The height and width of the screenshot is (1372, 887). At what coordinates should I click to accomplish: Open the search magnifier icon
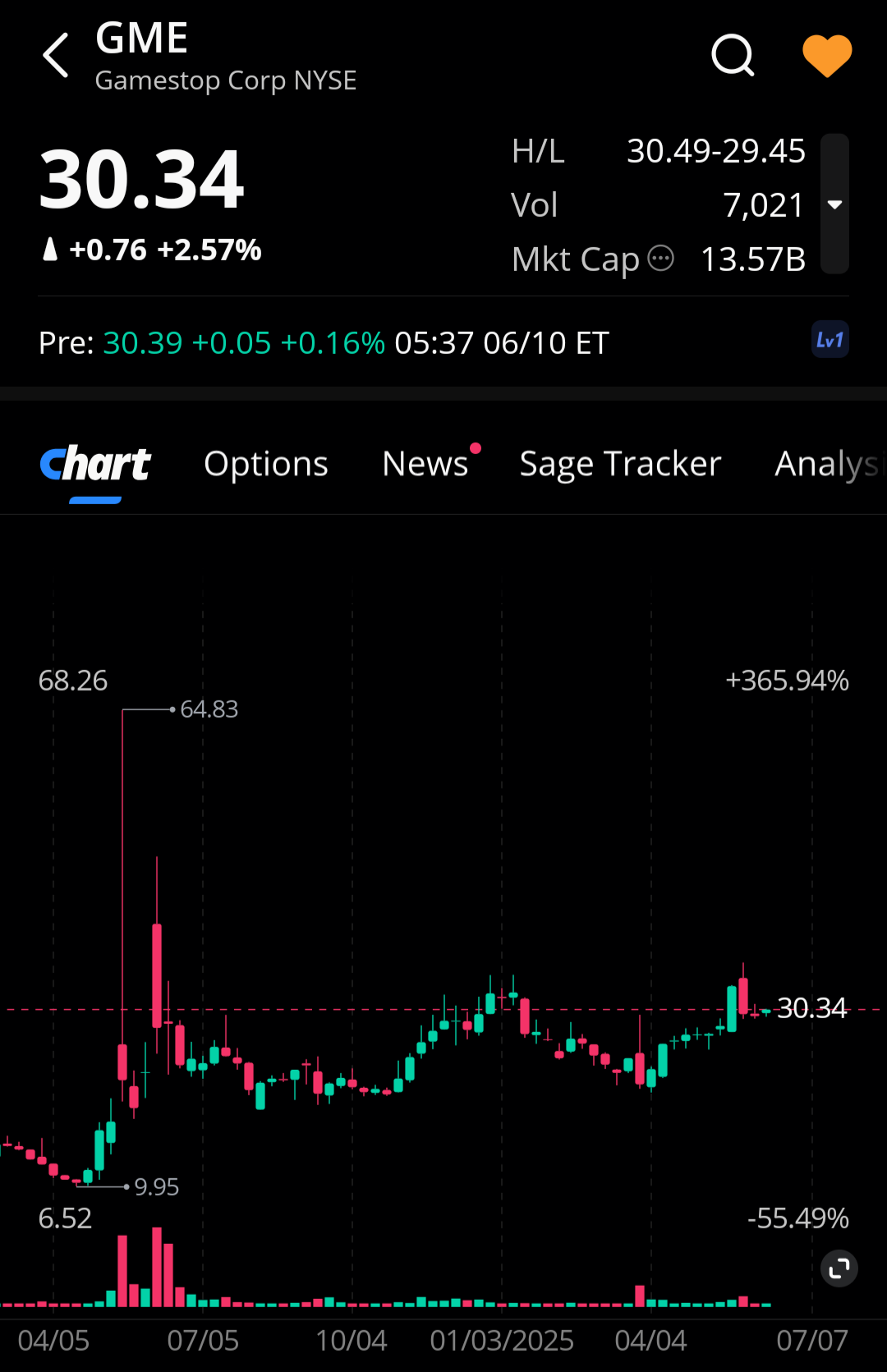(733, 56)
